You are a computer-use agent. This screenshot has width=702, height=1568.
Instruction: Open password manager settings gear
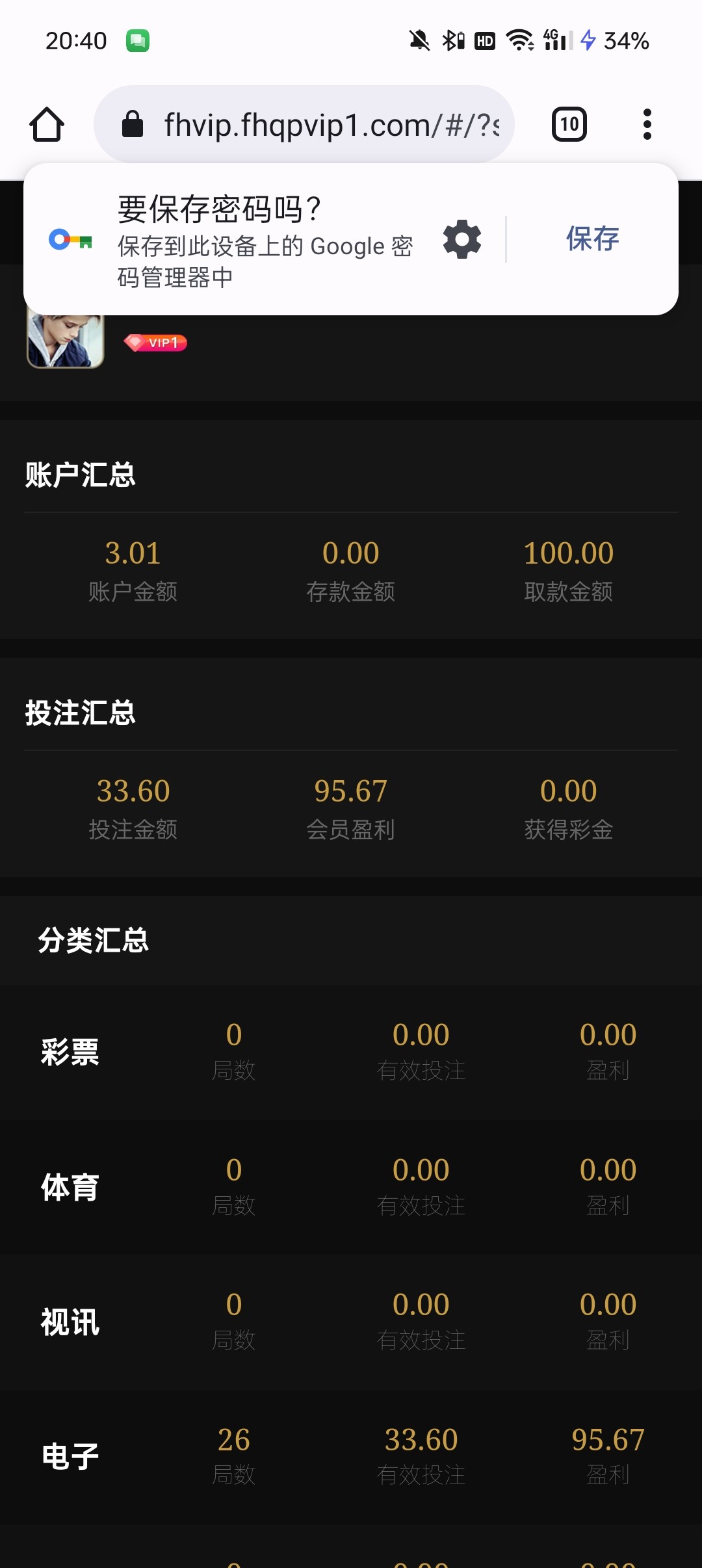[462, 239]
